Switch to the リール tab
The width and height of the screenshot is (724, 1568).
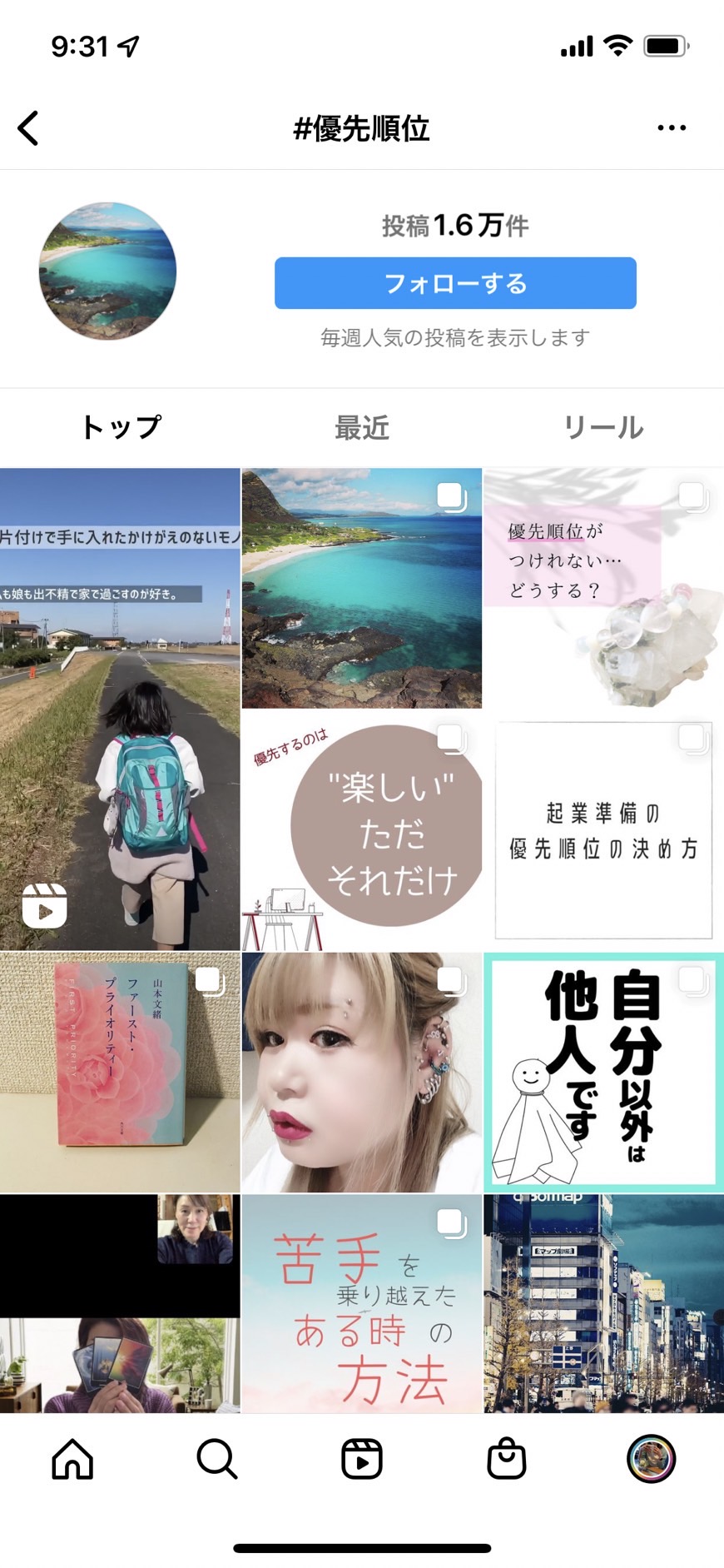click(x=603, y=427)
